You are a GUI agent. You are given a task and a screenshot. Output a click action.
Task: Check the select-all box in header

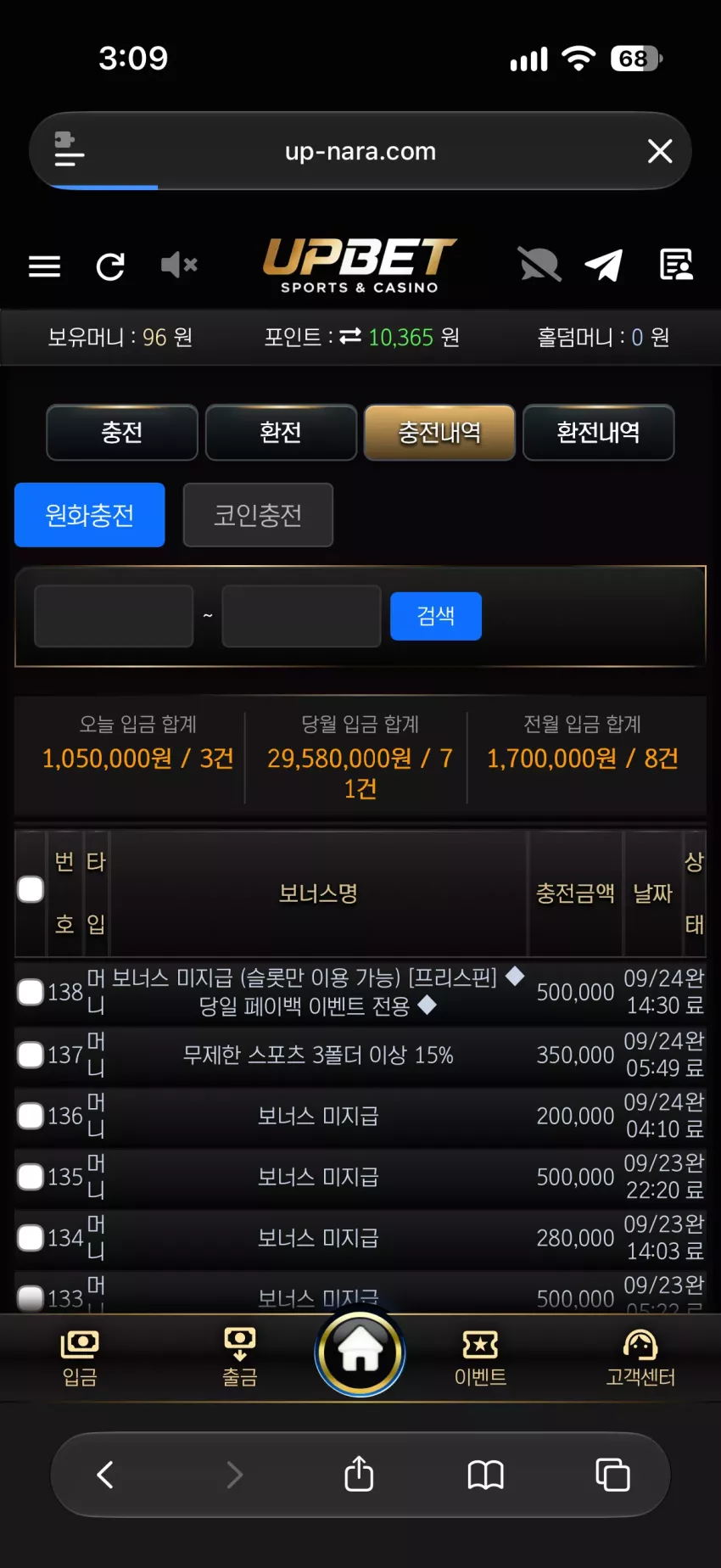pyautogui.click(x=31, y=889)
